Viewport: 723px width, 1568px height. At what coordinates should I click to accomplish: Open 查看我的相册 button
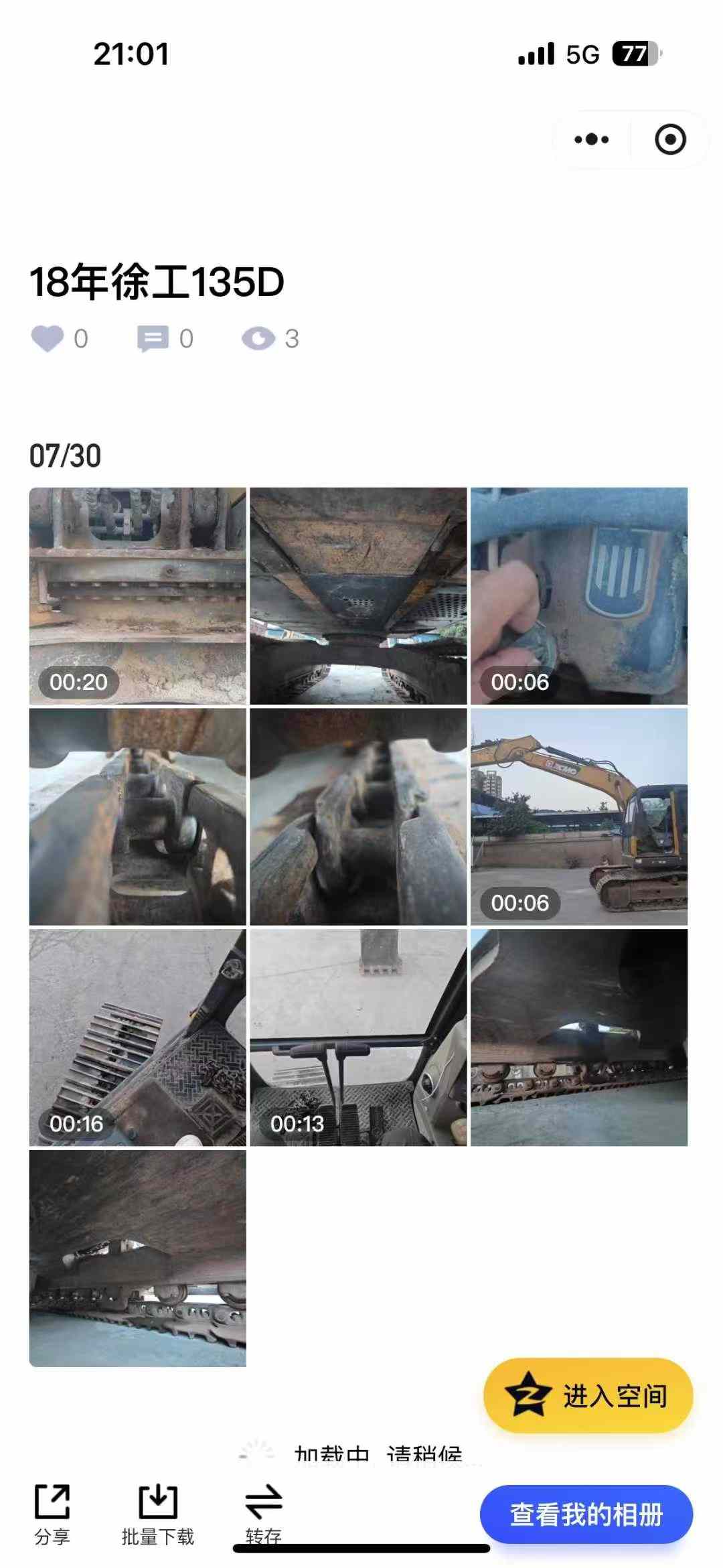(x=586, y=1514)
